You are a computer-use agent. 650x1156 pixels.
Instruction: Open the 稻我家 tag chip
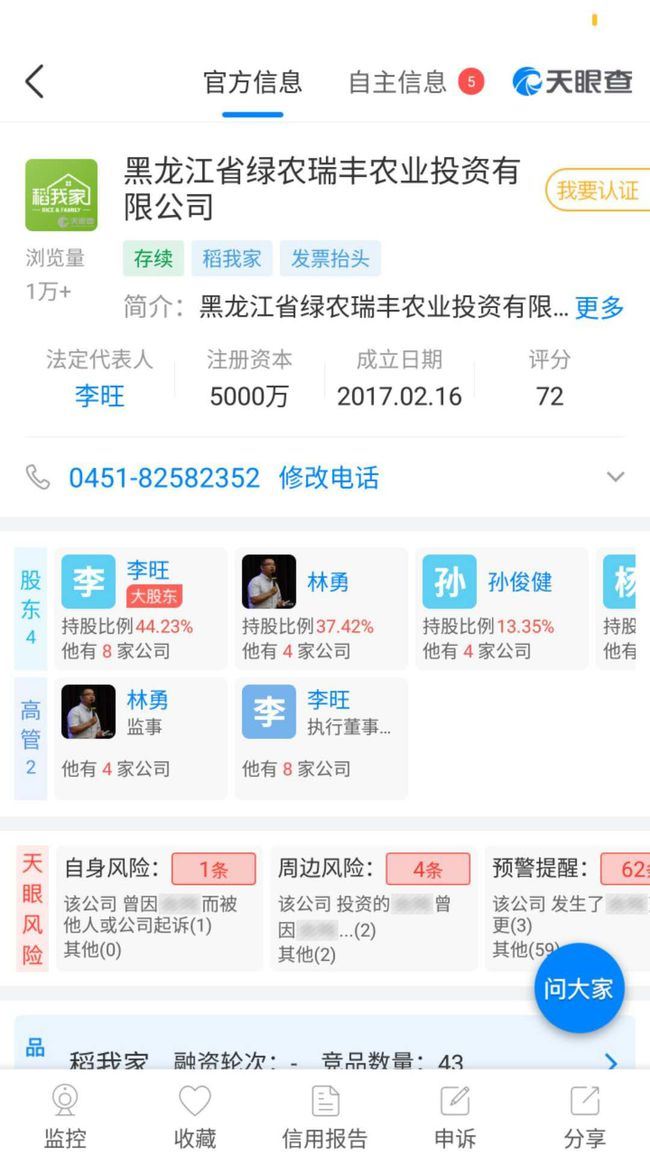pos(231,259)
